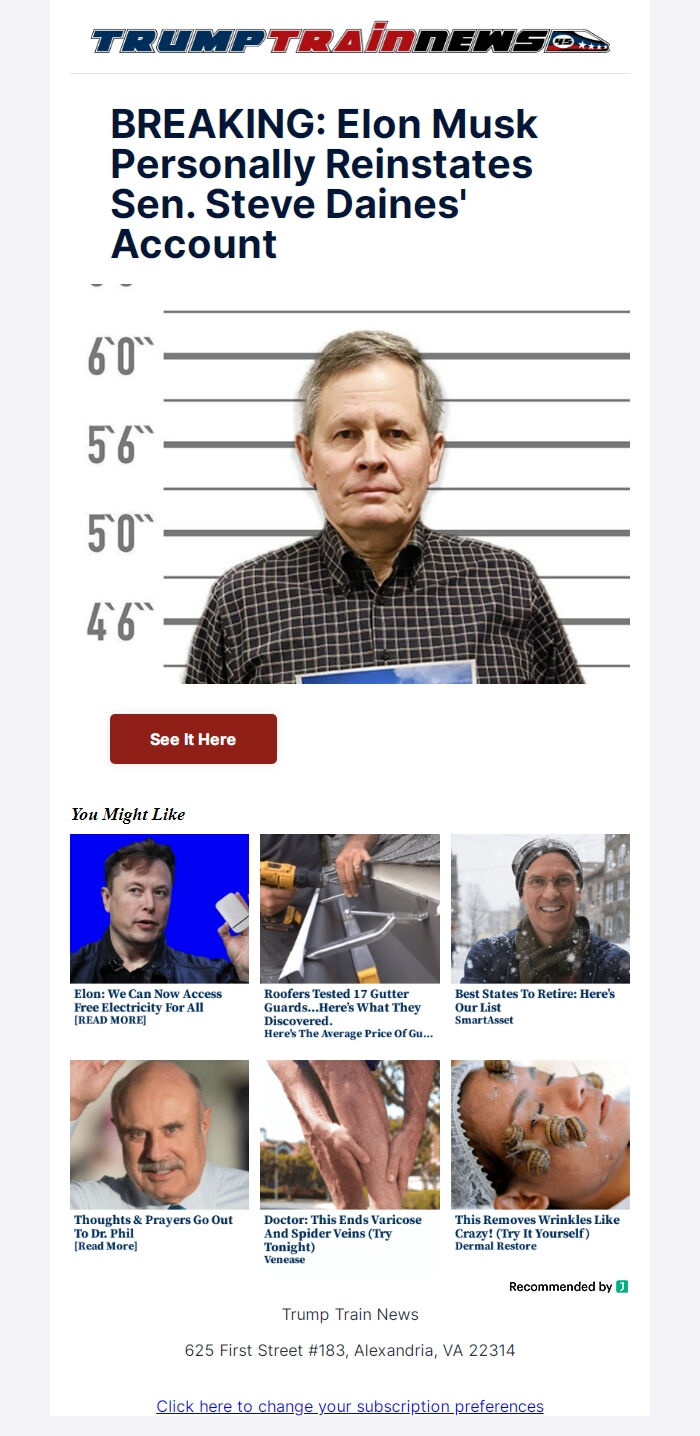Open the gutter guards roofers ad
Screen dimensions: 700x1436
click(x=349, y=908)
